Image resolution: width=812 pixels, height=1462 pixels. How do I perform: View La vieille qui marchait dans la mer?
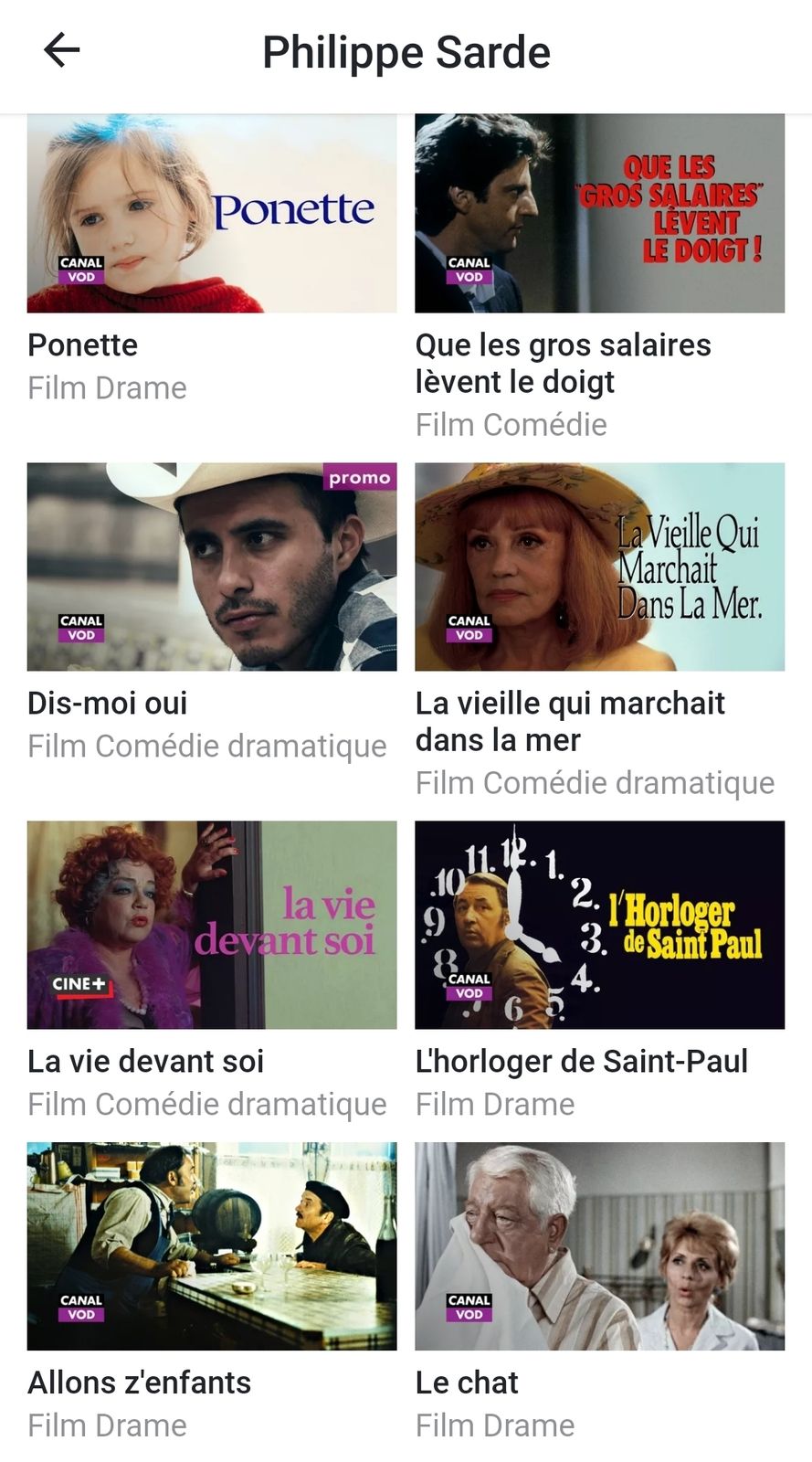[x=599, y=567]
